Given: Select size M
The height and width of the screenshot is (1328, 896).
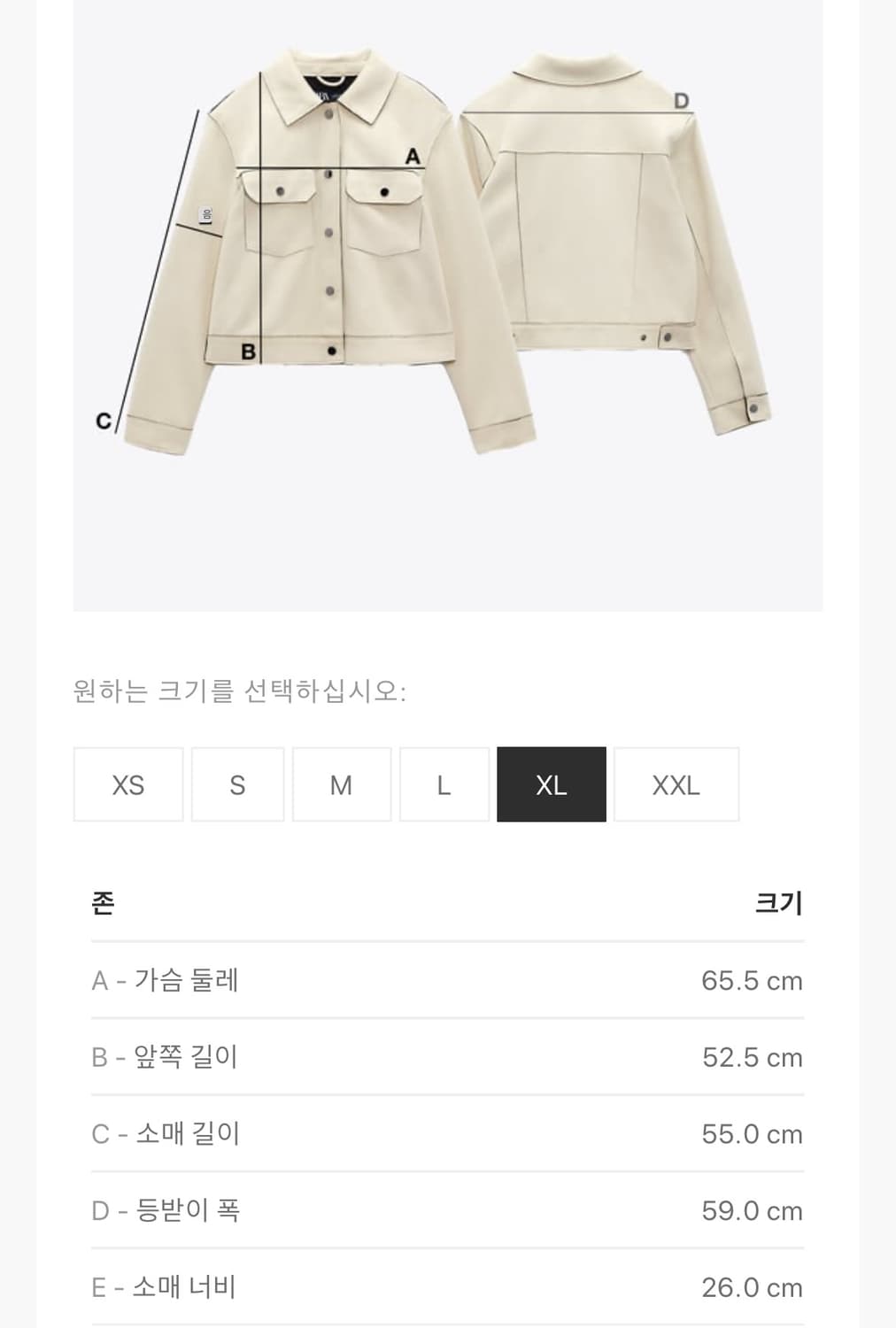Looking at the screenshot, I should 342,784.
